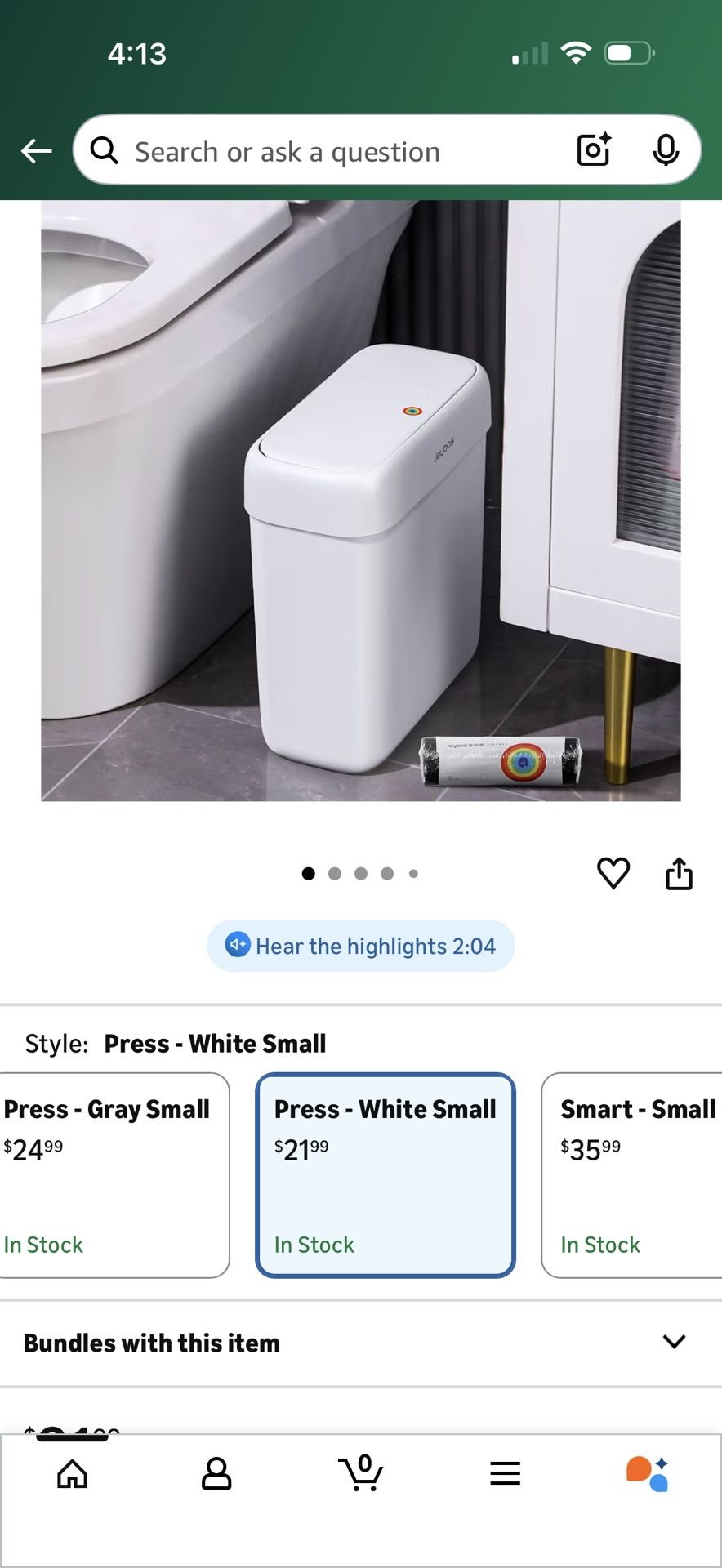Tap the In Stock label for White Small
Image resolution: width=722 pixels, height=1568 pixels.
313,1245
